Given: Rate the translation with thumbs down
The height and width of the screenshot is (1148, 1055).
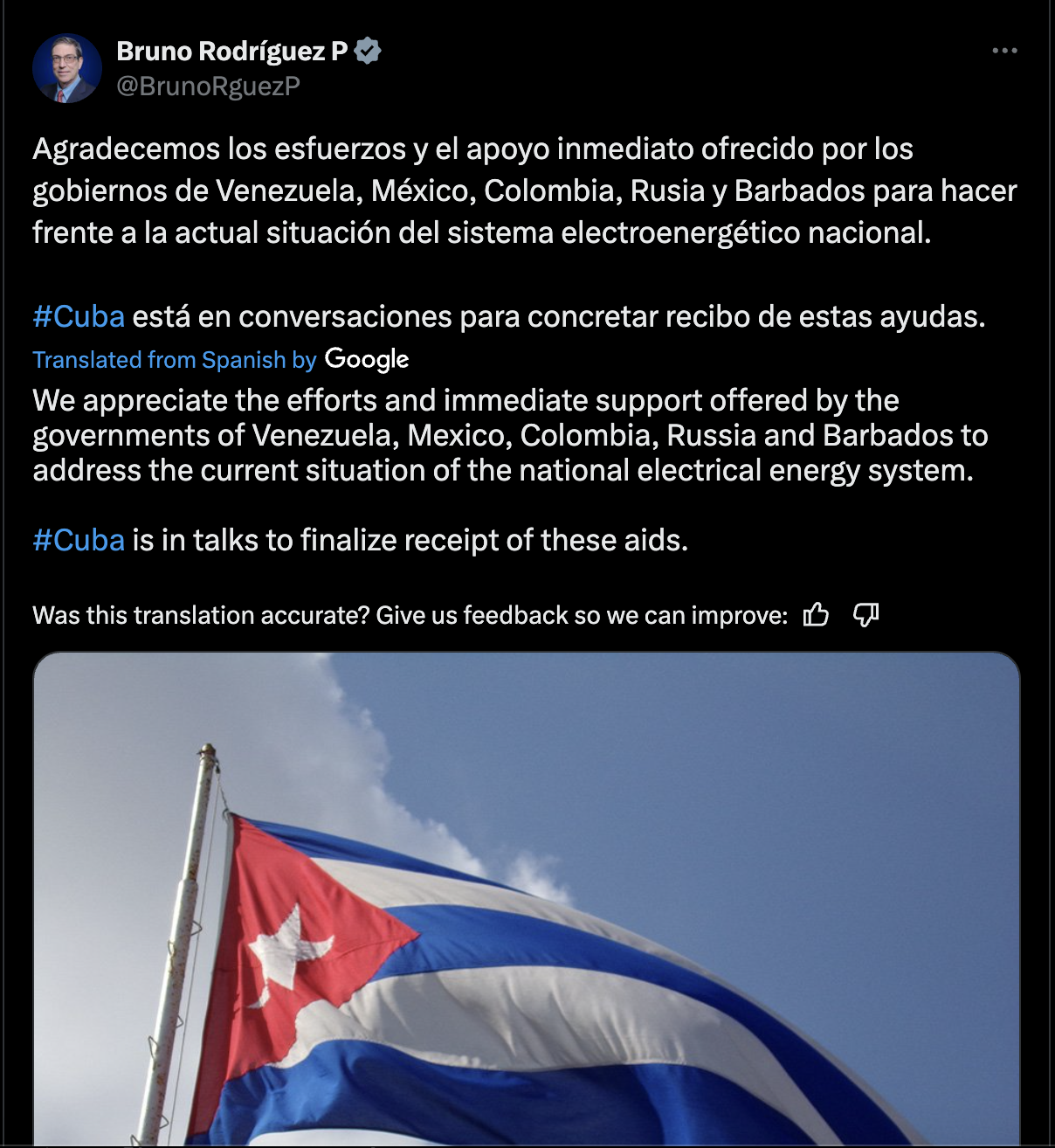Looking at the screenshot, I should coord(865,615).
